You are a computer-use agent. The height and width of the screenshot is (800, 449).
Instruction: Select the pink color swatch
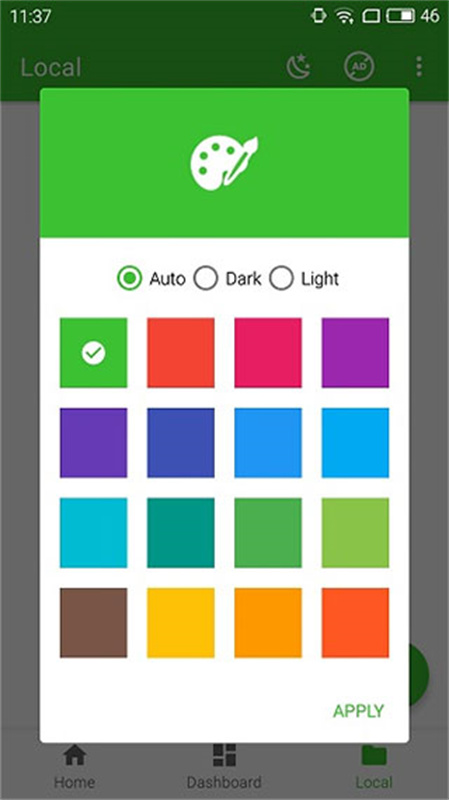(x=268, y=353)
